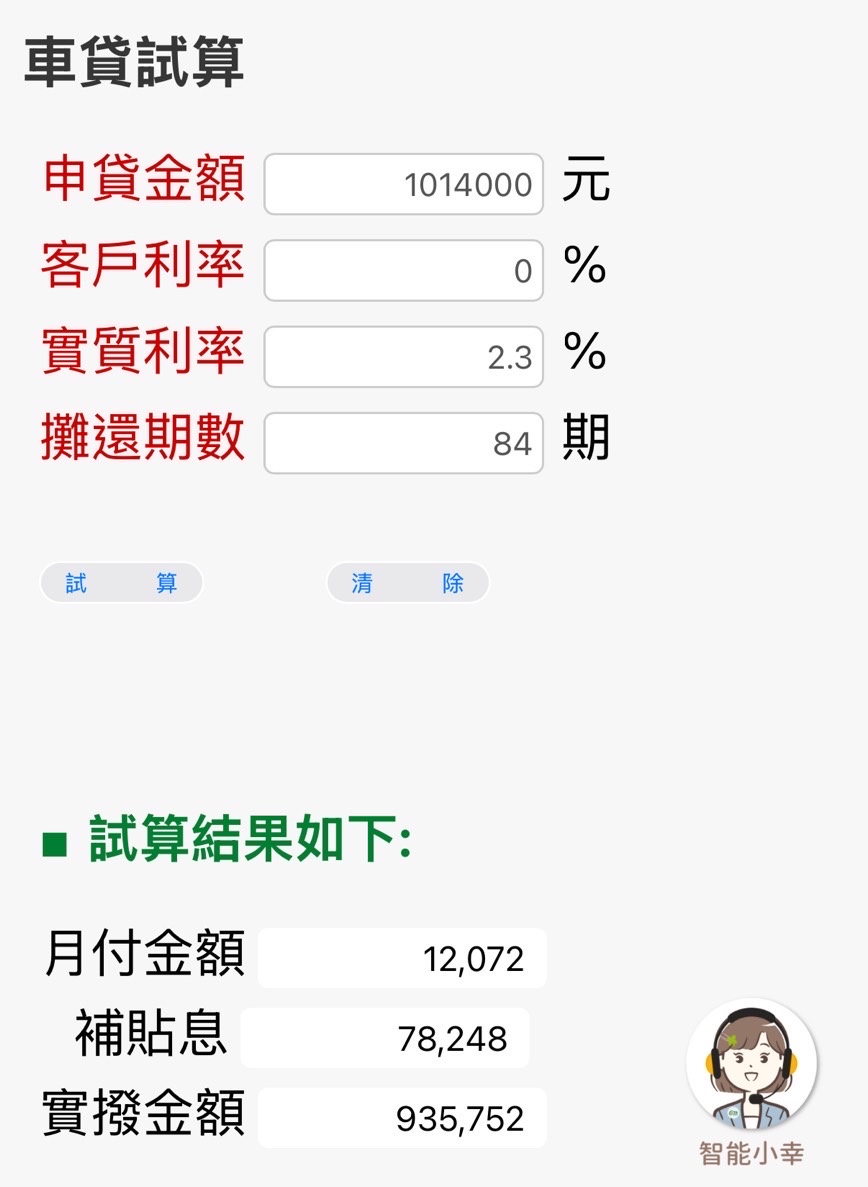
Task: Select the 實質利率 effective rate field
Action: pyautogui.click(x=403, y=357)
